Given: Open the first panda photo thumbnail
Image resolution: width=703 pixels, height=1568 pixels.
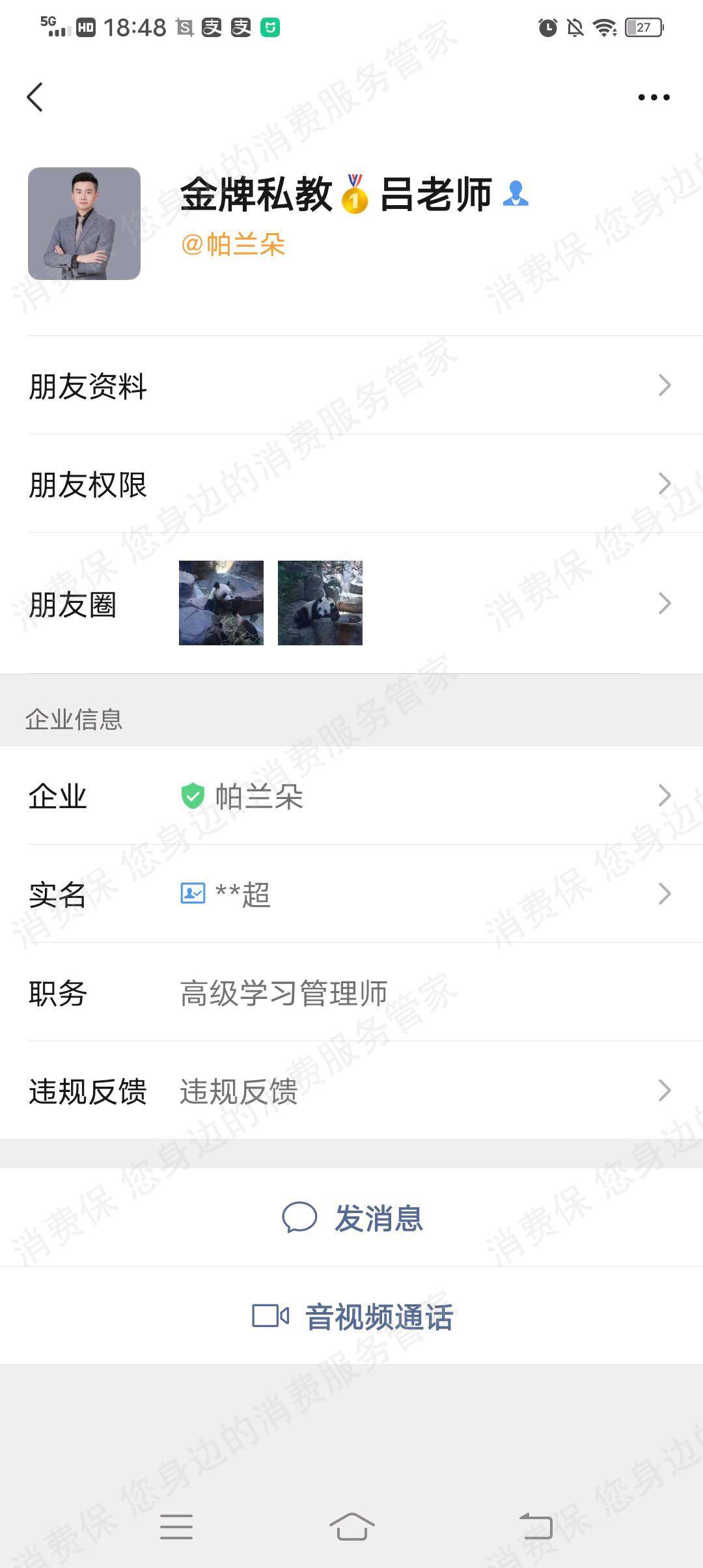Looking at the screenshot, I should [x=221, y=602].
